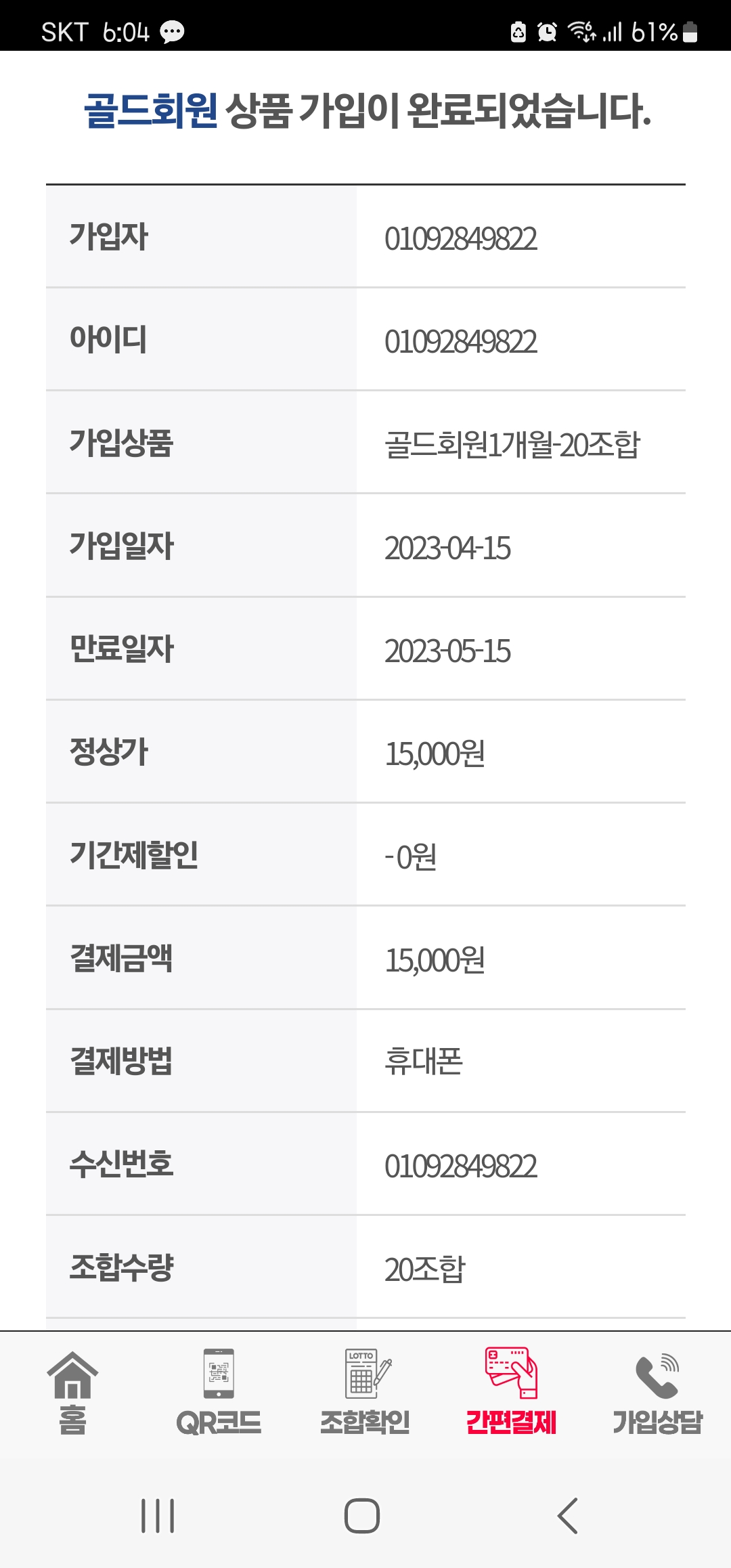Image resolution: width=731 pixels, height=1568 pixels.
Task: Open the QR코드 tab
Action: (219, 1392)
